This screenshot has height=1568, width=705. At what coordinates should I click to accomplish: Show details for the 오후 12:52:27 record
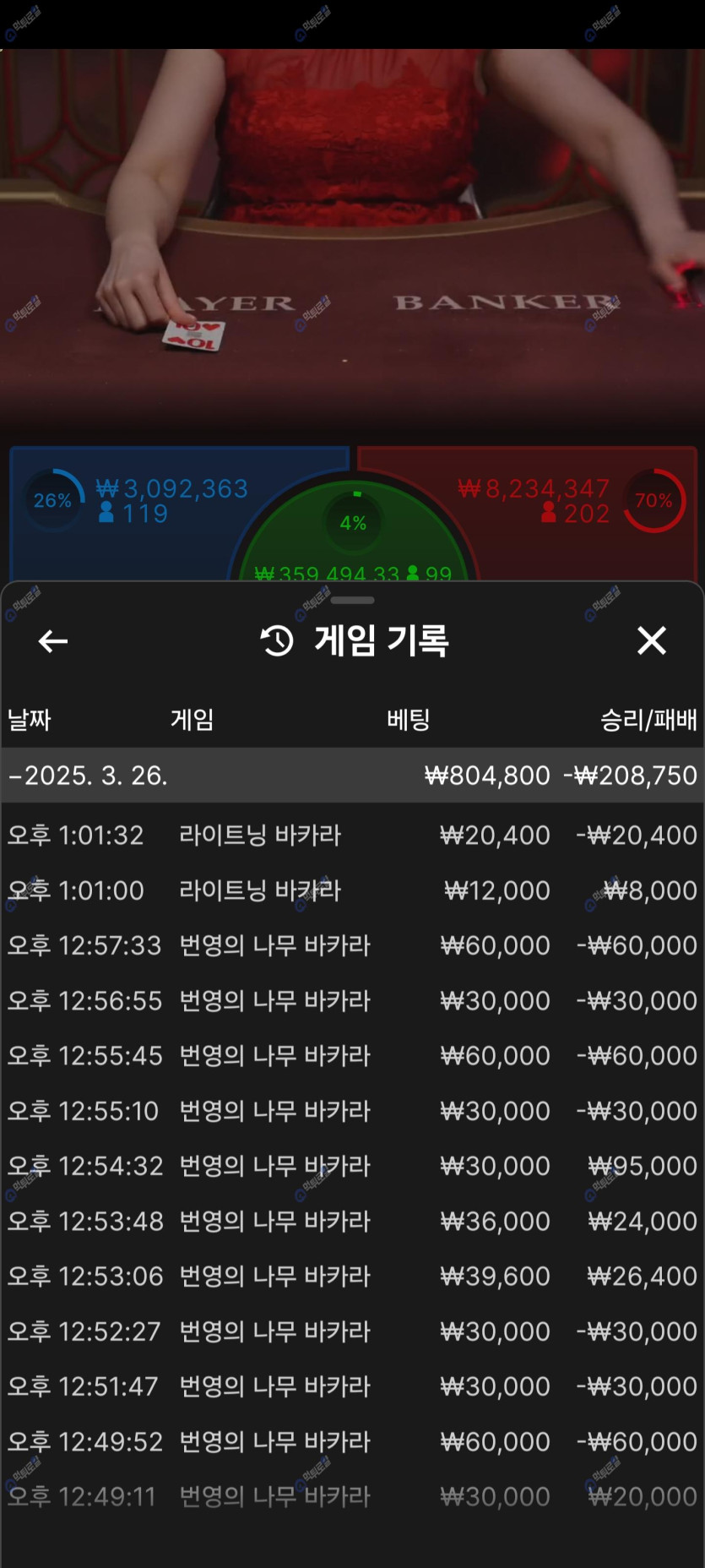[x=352, y=1331]
